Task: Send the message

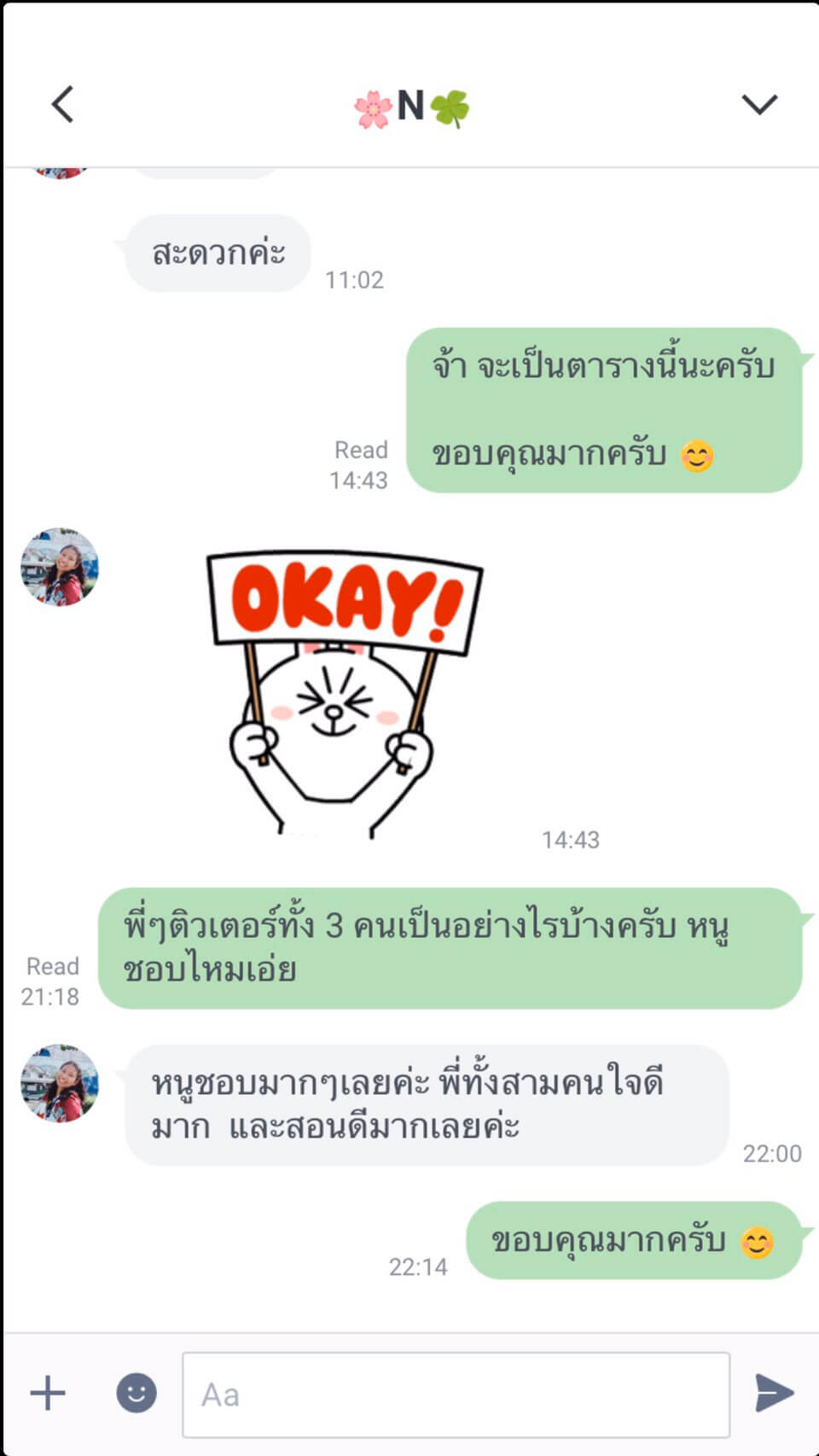Action: tap(774, 1393)
